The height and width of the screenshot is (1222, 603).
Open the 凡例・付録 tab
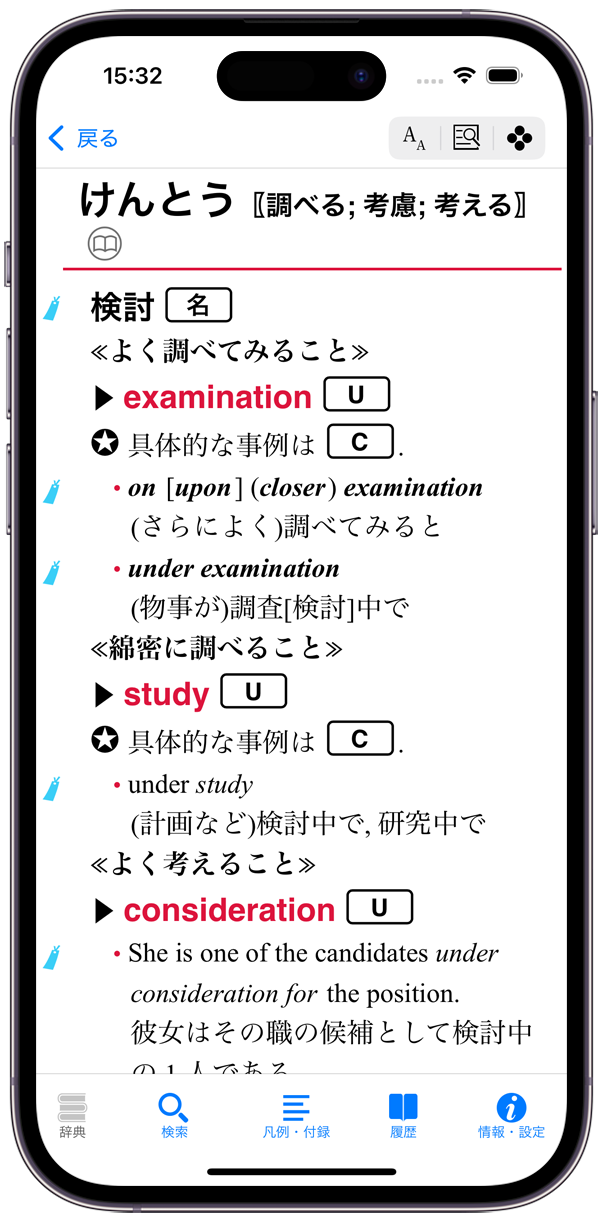tap(296, 1115)
